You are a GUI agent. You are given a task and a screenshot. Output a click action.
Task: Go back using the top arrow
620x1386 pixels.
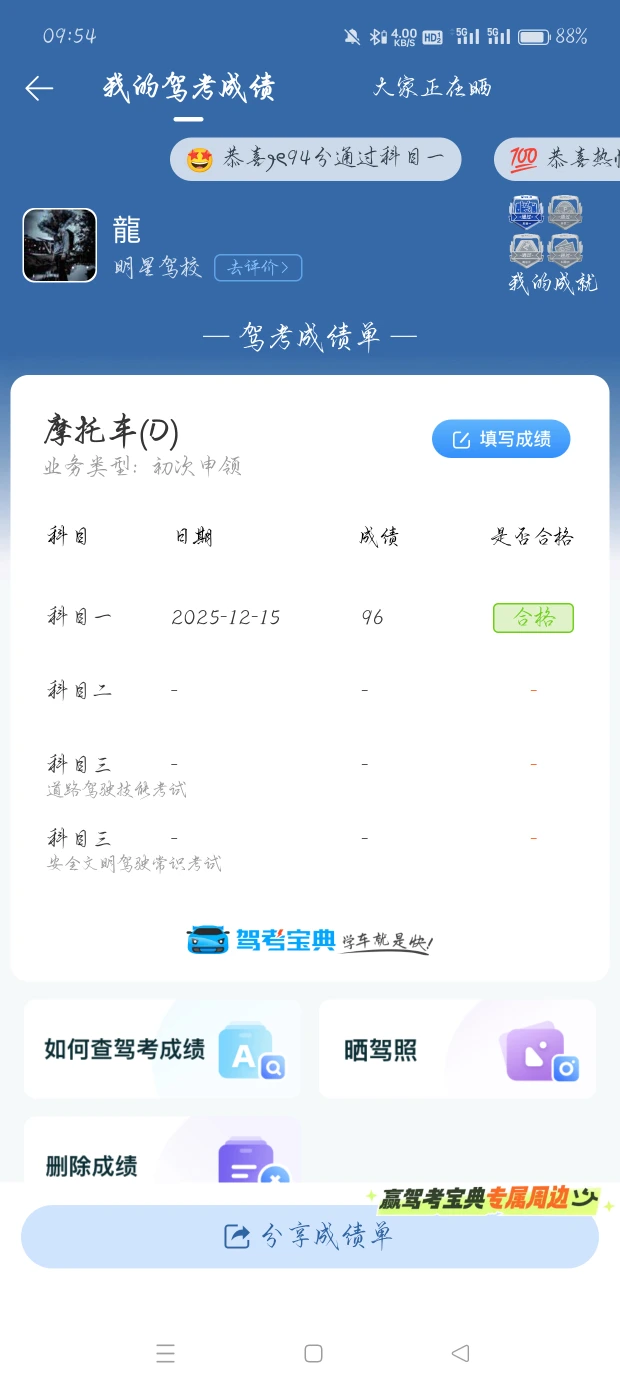coord(39,89)
